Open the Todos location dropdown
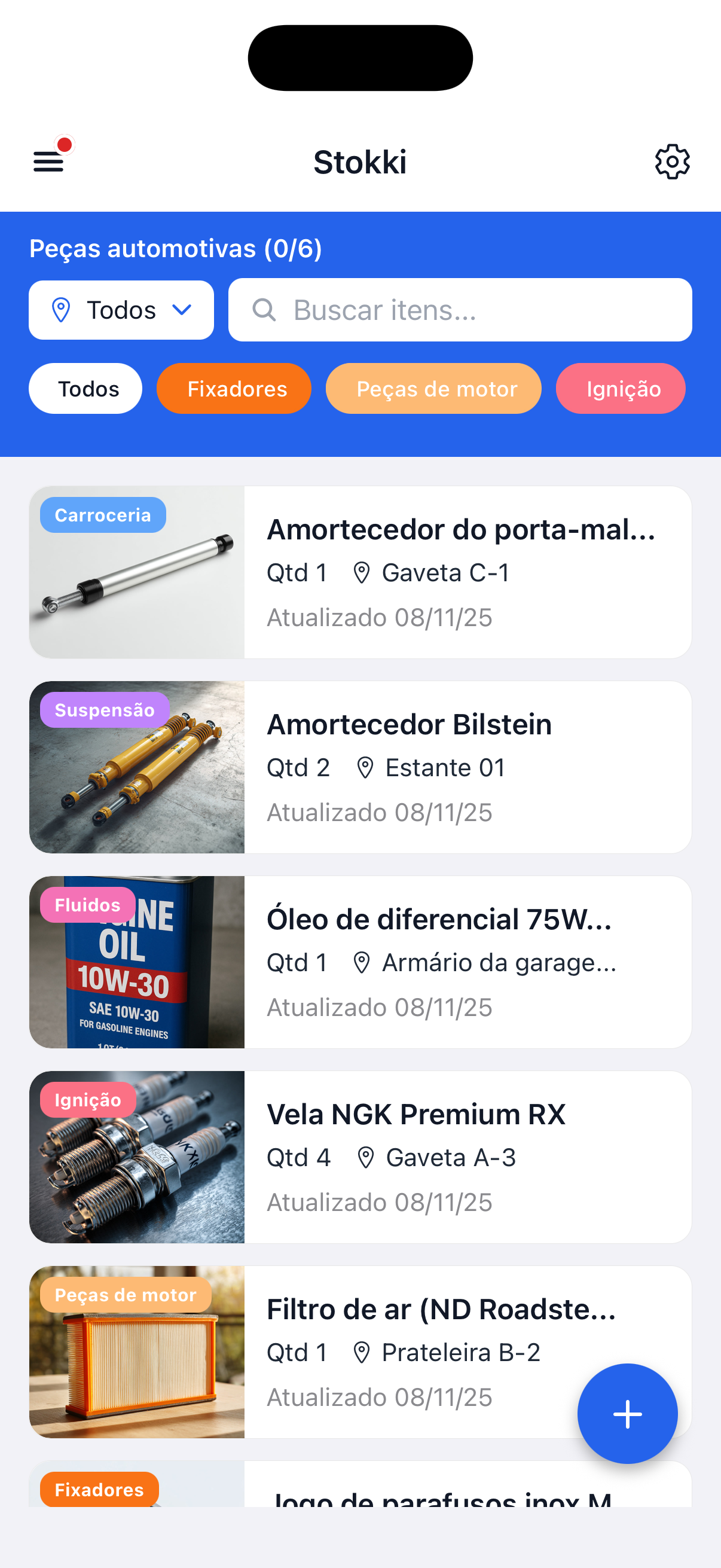721x1568 pixels. tap(121, 310)
